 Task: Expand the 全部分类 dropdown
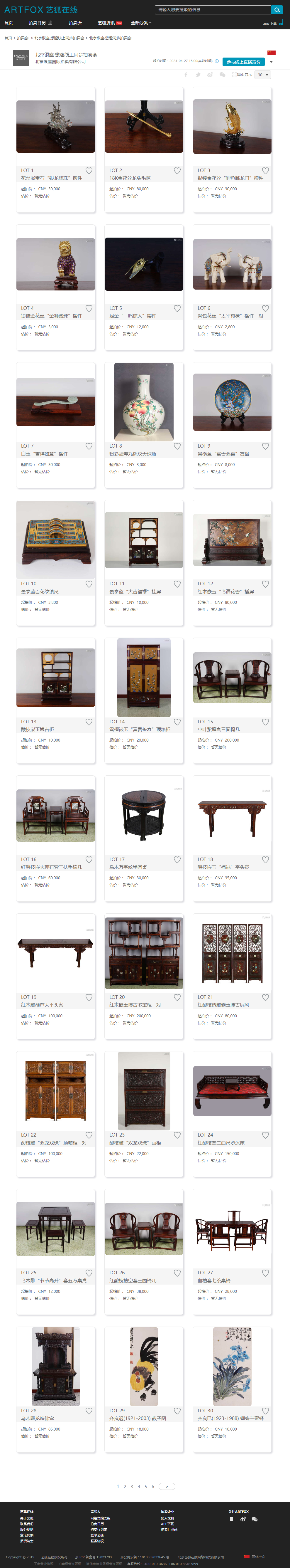141,23
